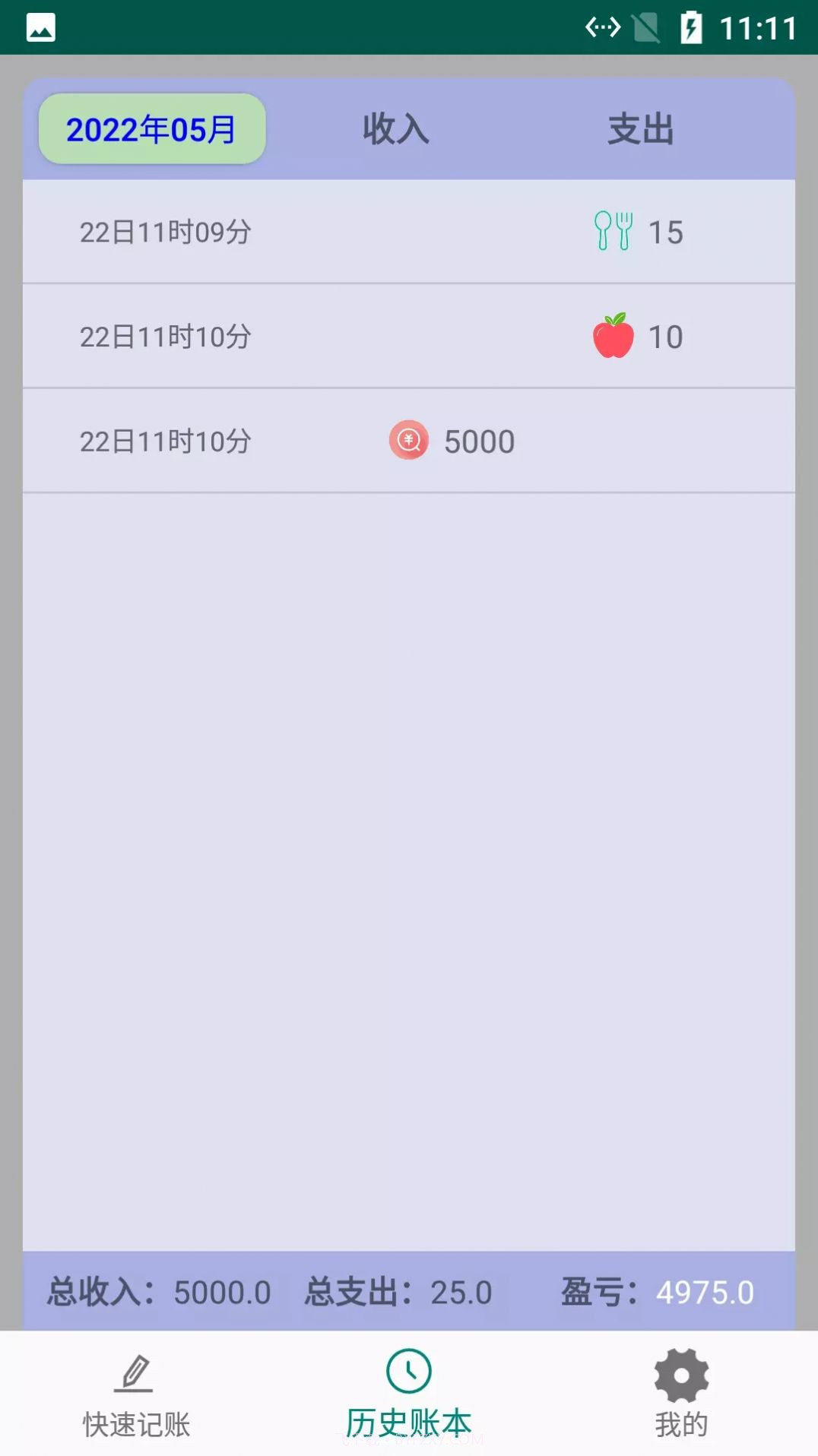
Task: Tap the yuan income icon beside 5000
Action: [x=408, y=441]
